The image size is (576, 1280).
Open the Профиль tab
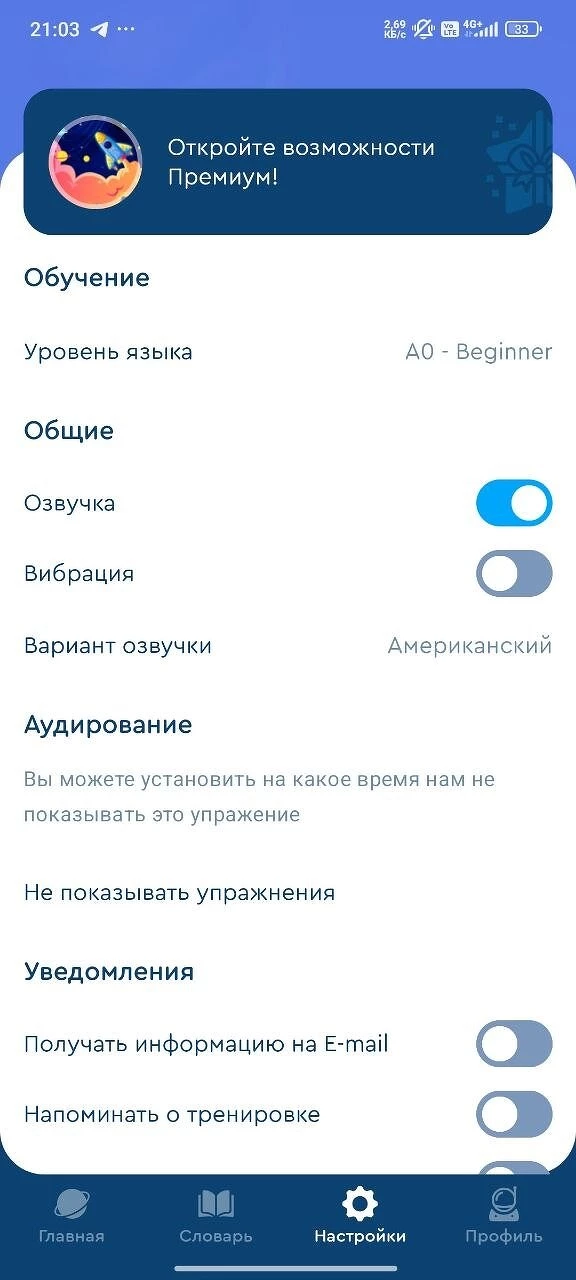[x=504, y=1216]
